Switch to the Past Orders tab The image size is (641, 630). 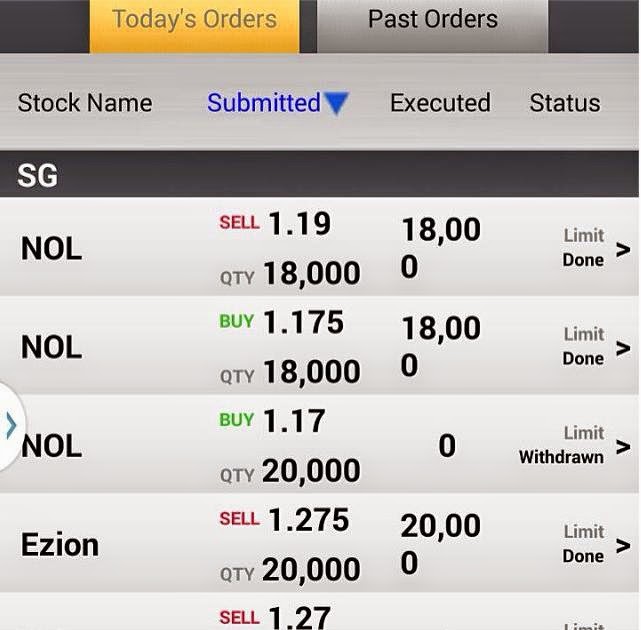(x=433, y=22)
